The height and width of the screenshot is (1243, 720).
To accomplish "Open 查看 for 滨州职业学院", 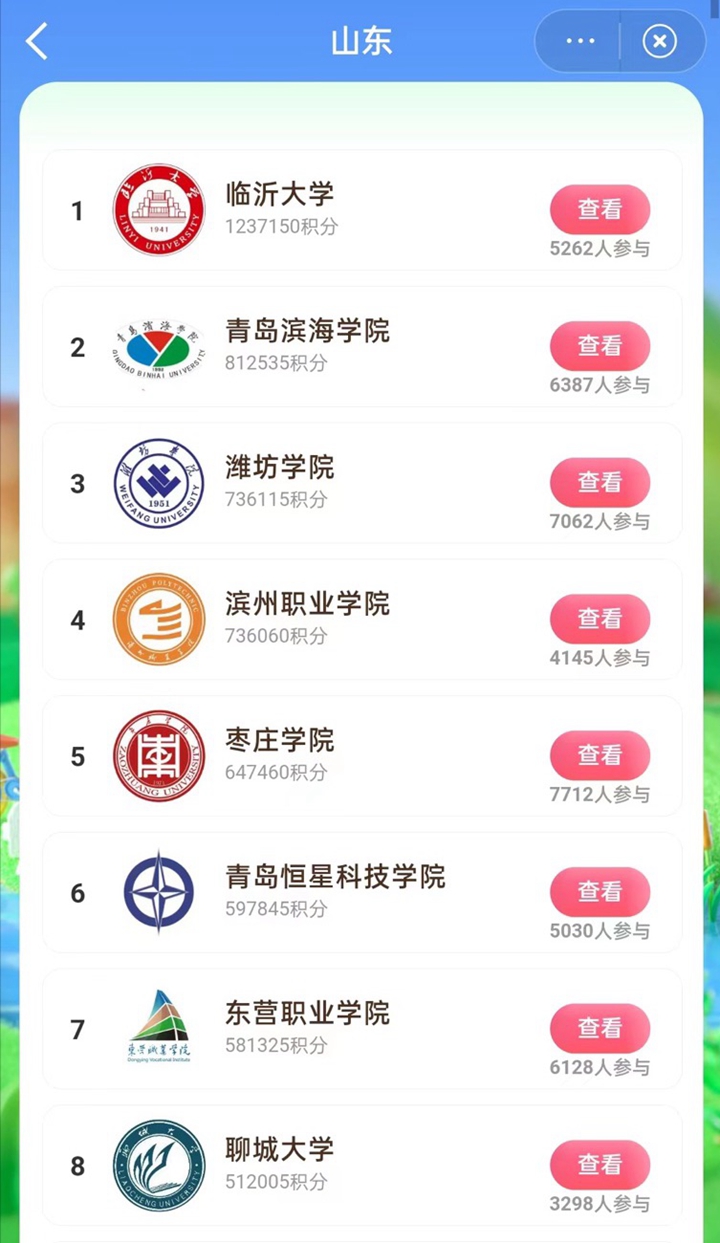I will pyautogui.click(x=600, y=619).
